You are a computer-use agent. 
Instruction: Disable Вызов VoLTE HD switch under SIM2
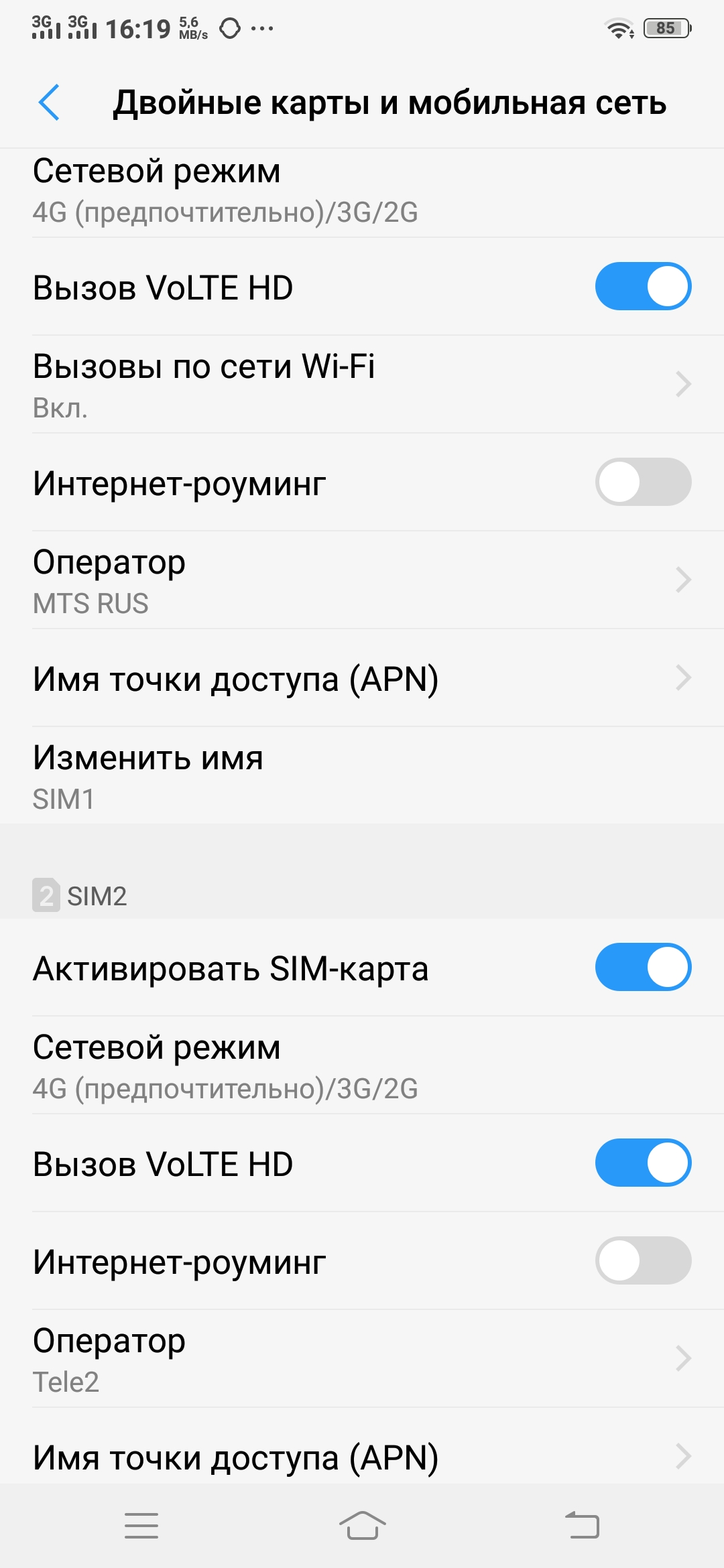pos(642,1163)
